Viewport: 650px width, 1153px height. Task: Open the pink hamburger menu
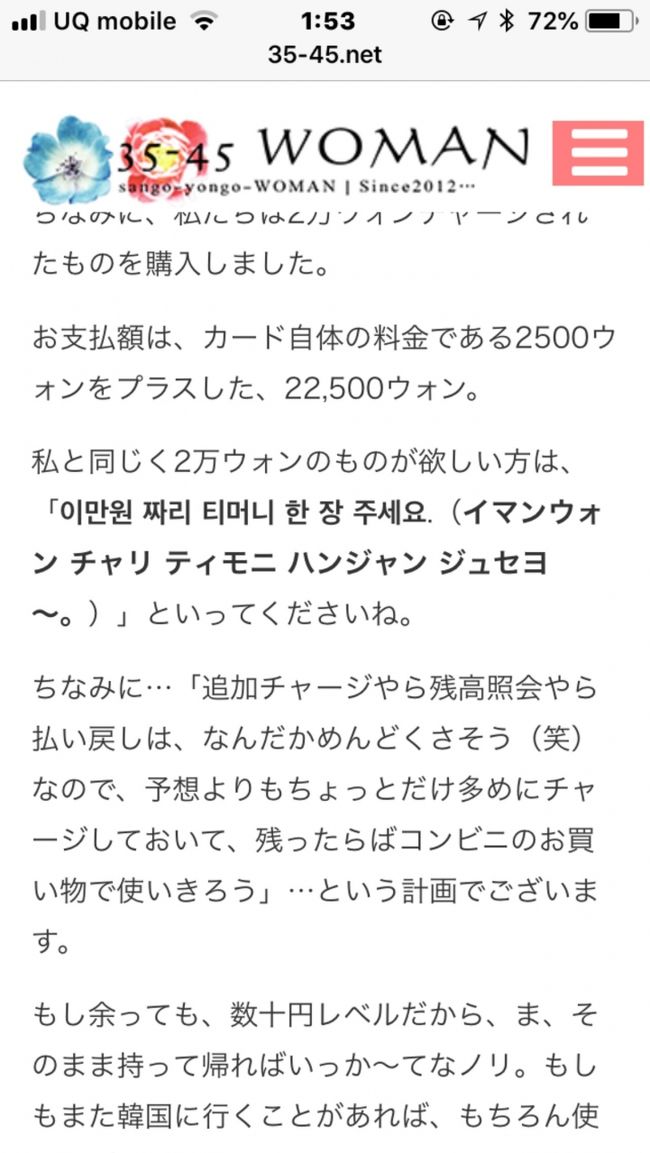tap(598, 153)
